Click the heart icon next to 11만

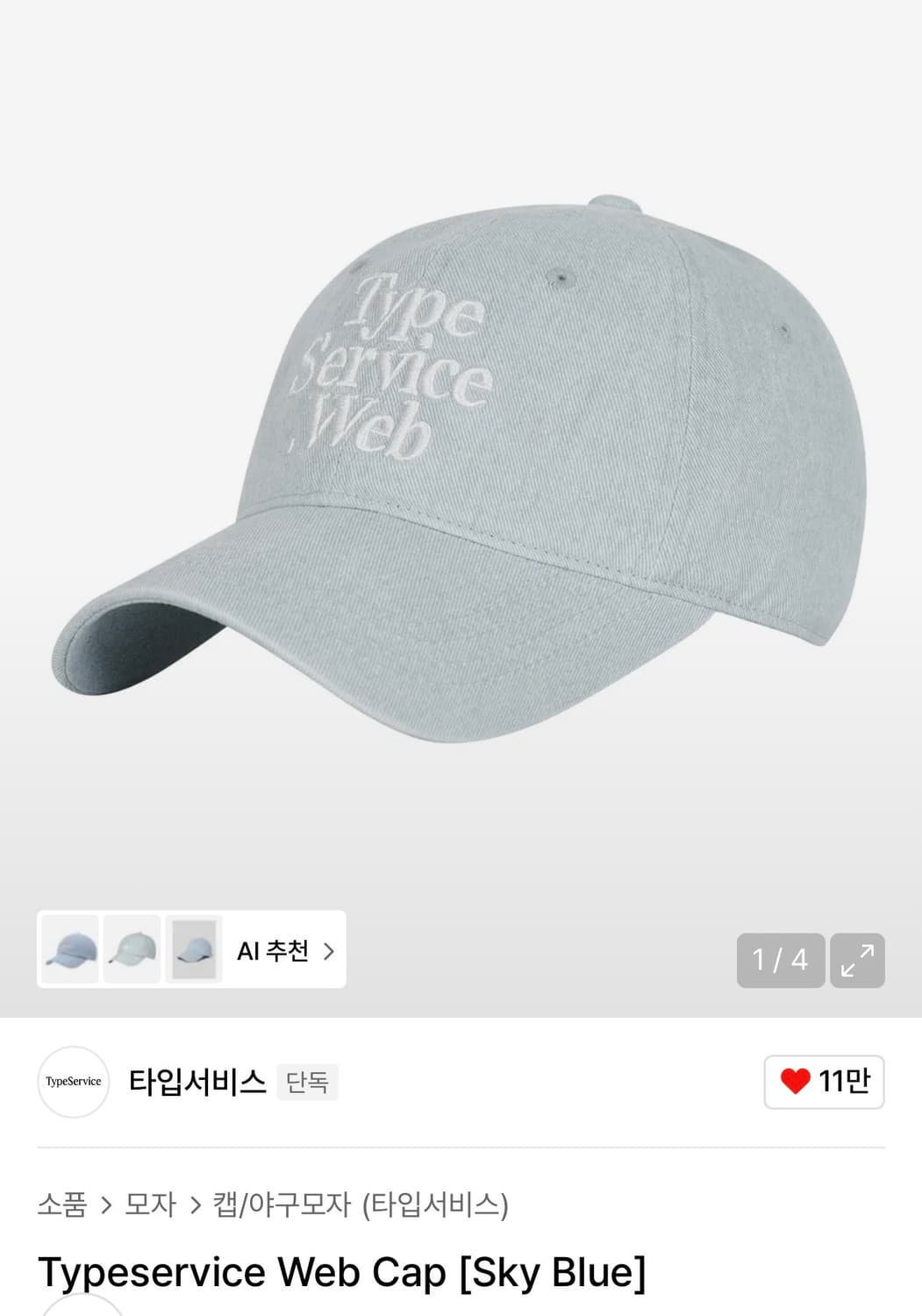(794, 1082)
